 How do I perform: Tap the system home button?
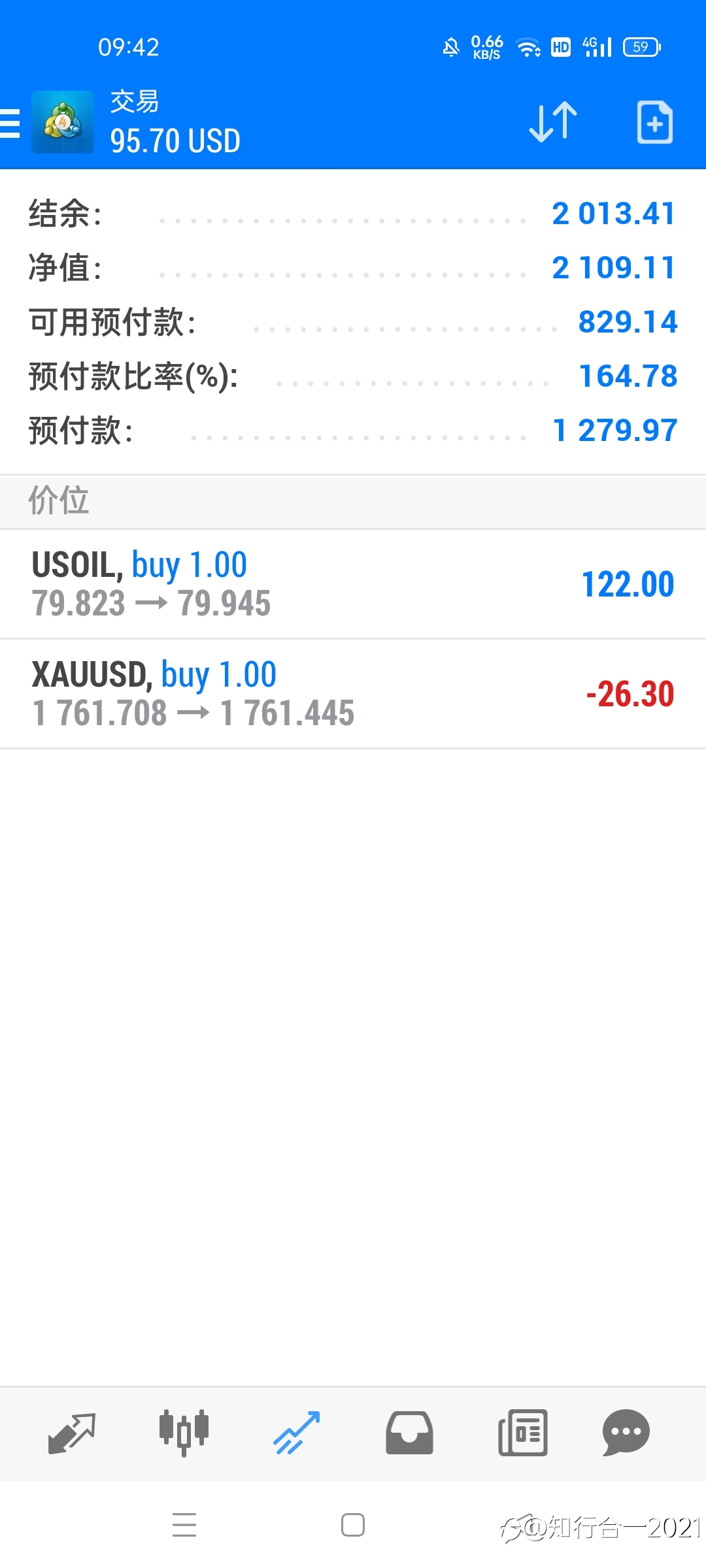(x=353, y=1526)
